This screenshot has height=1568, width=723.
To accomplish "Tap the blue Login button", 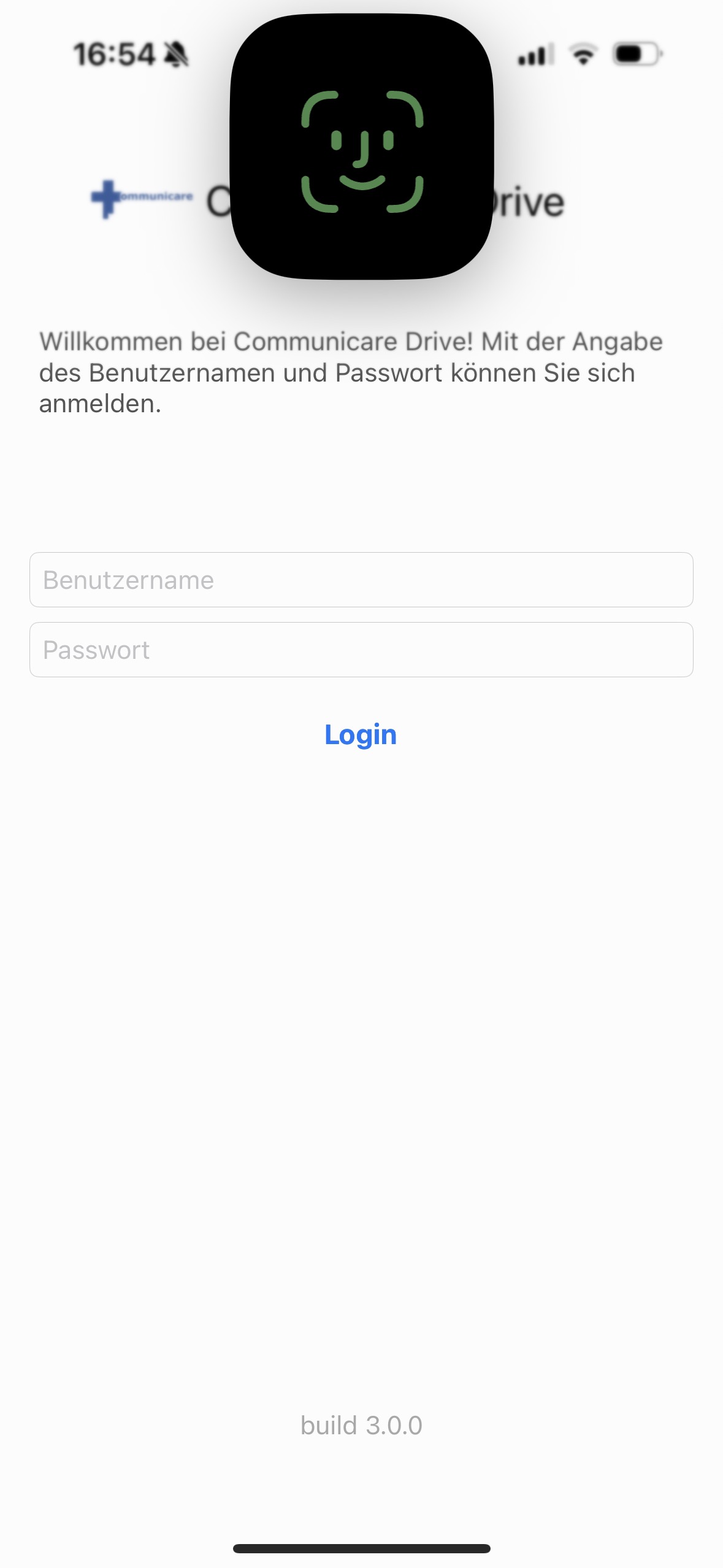I will click(x=361, y=734).
